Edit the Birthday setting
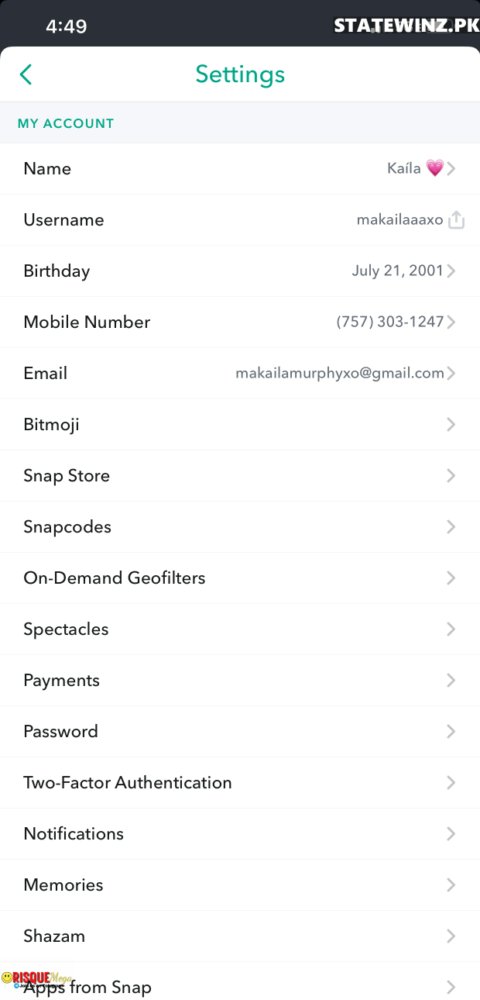Screen dimensions: 480x1000 pyautogui.click(x=240, y=271)
